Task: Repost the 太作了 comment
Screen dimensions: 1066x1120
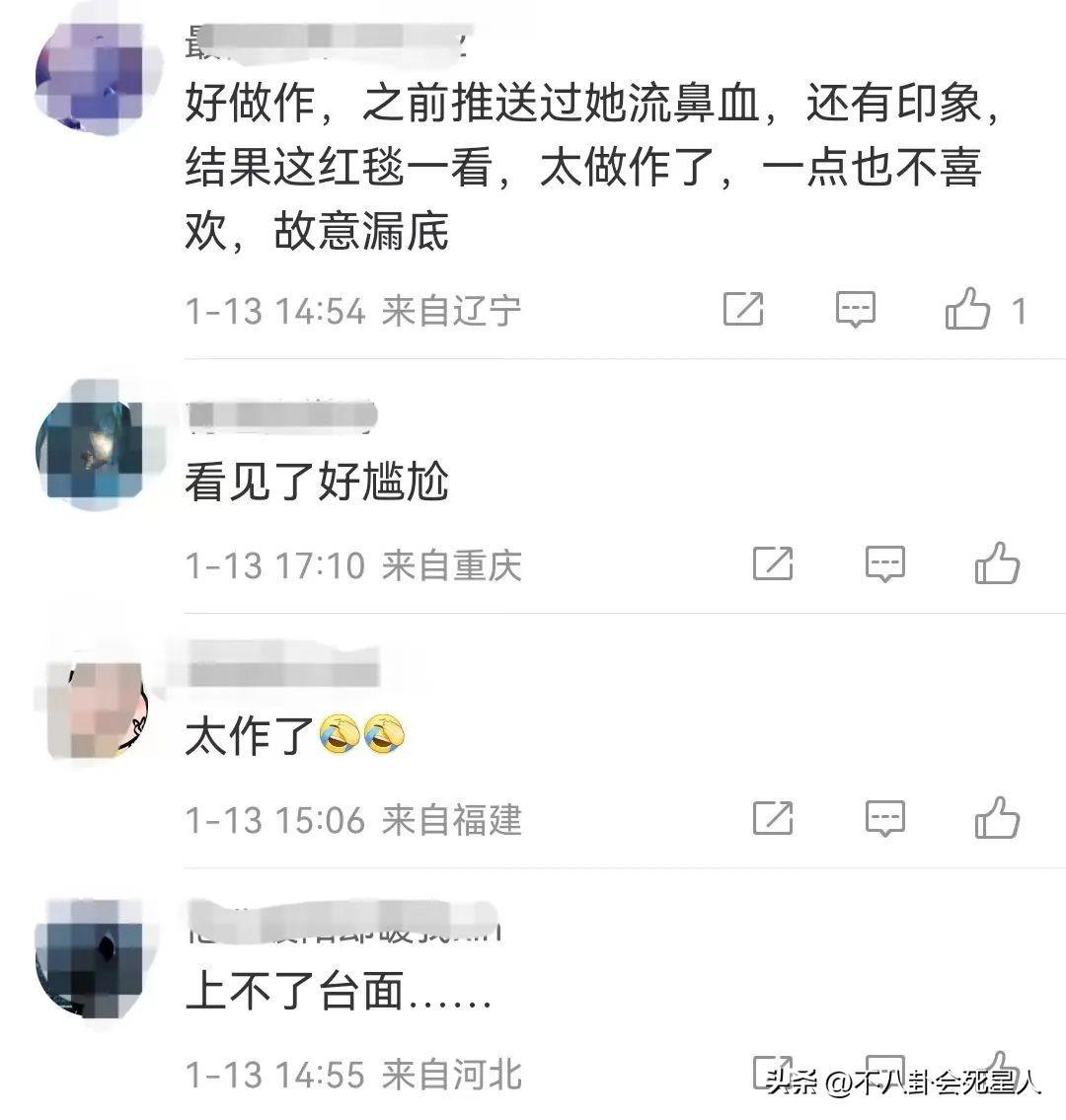Action: tap(773, 818)
